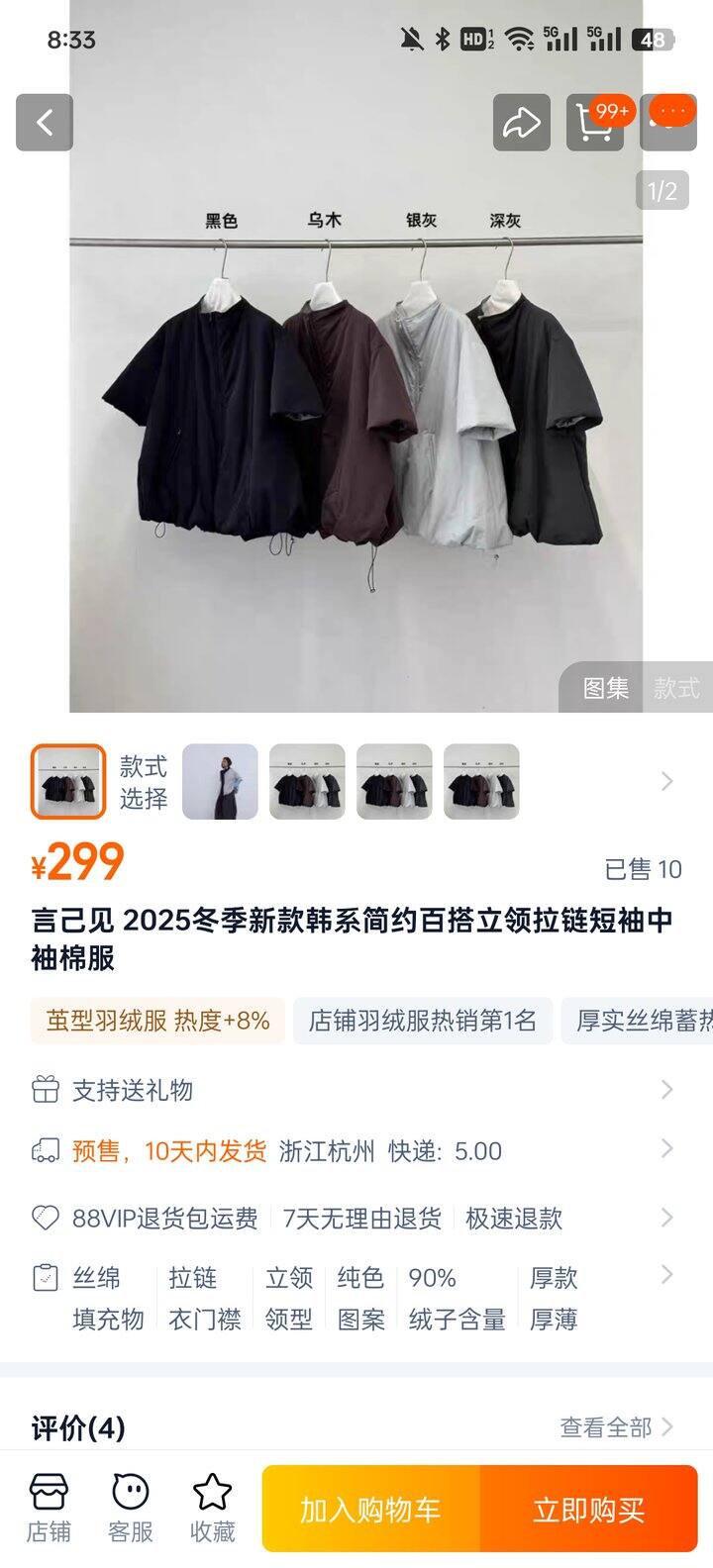
Task: Tap 立即购买 to buy now
Action: point(589,1510)
